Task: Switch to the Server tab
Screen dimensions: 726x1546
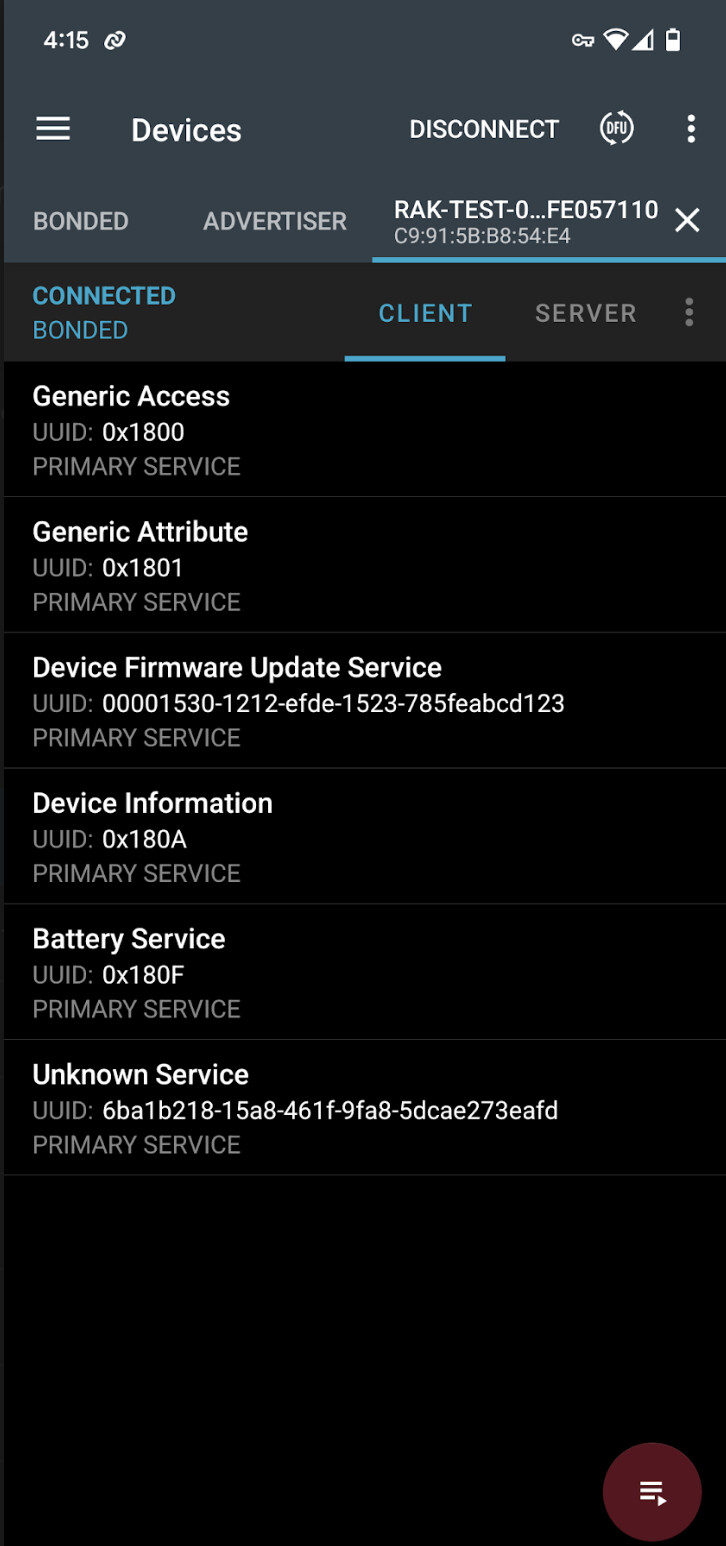Action: coord(586,313)
